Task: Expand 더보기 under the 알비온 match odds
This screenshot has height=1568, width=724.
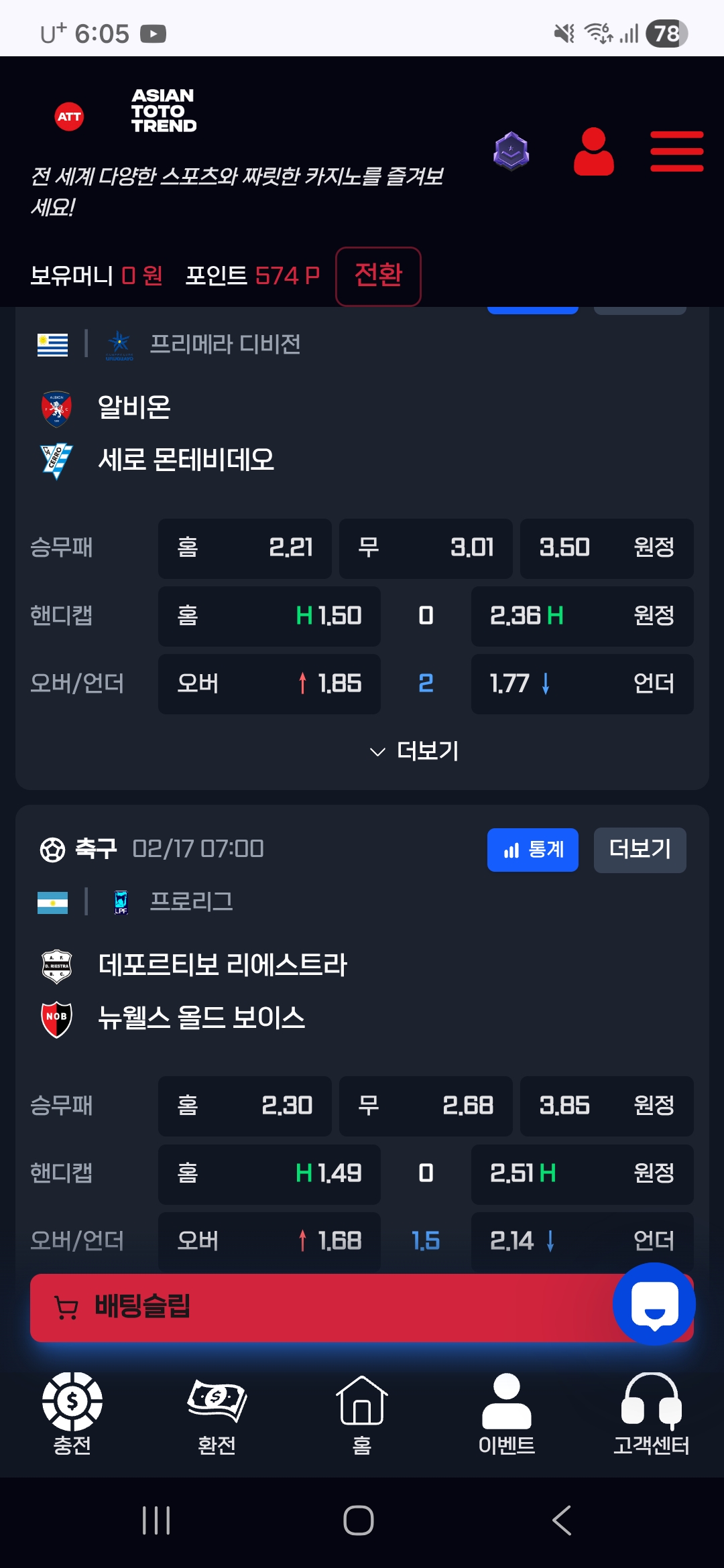Action: (x=416, y=751)
